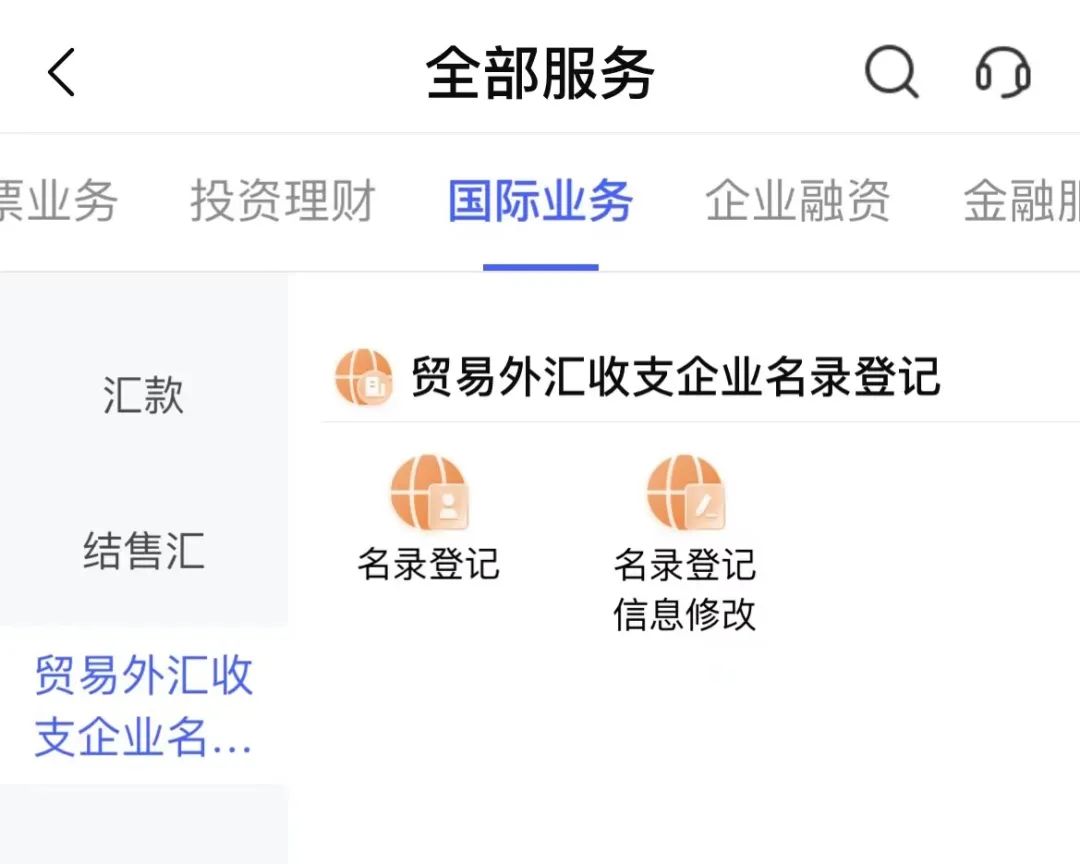Open the partially visible 票业务 tab
1080x864 pixels.
[x=58, y=201]
